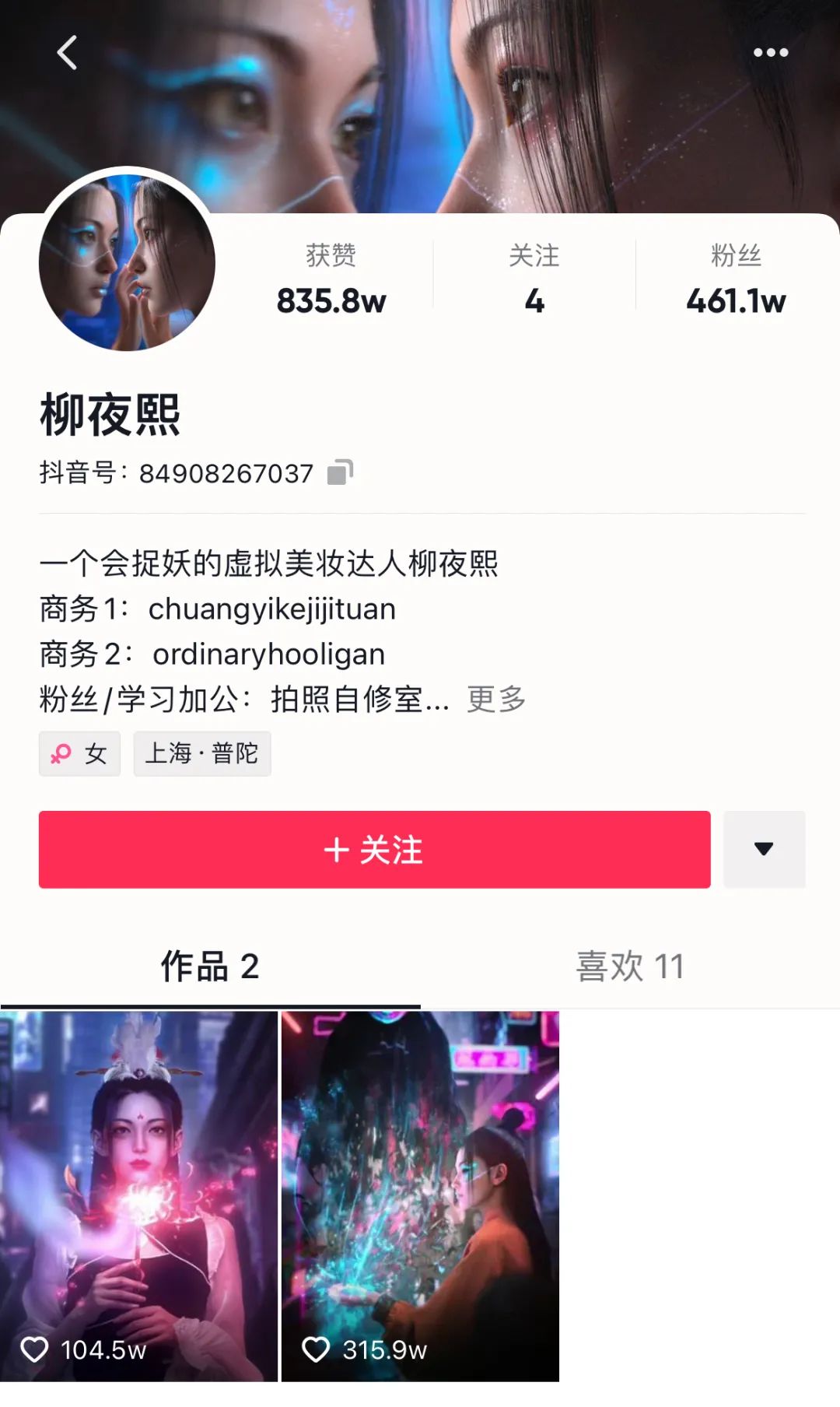Viewport: 840px width, 1407px height.
Task: Switch to the 喜欢 11 tab
Action: (x=629, y=967)
